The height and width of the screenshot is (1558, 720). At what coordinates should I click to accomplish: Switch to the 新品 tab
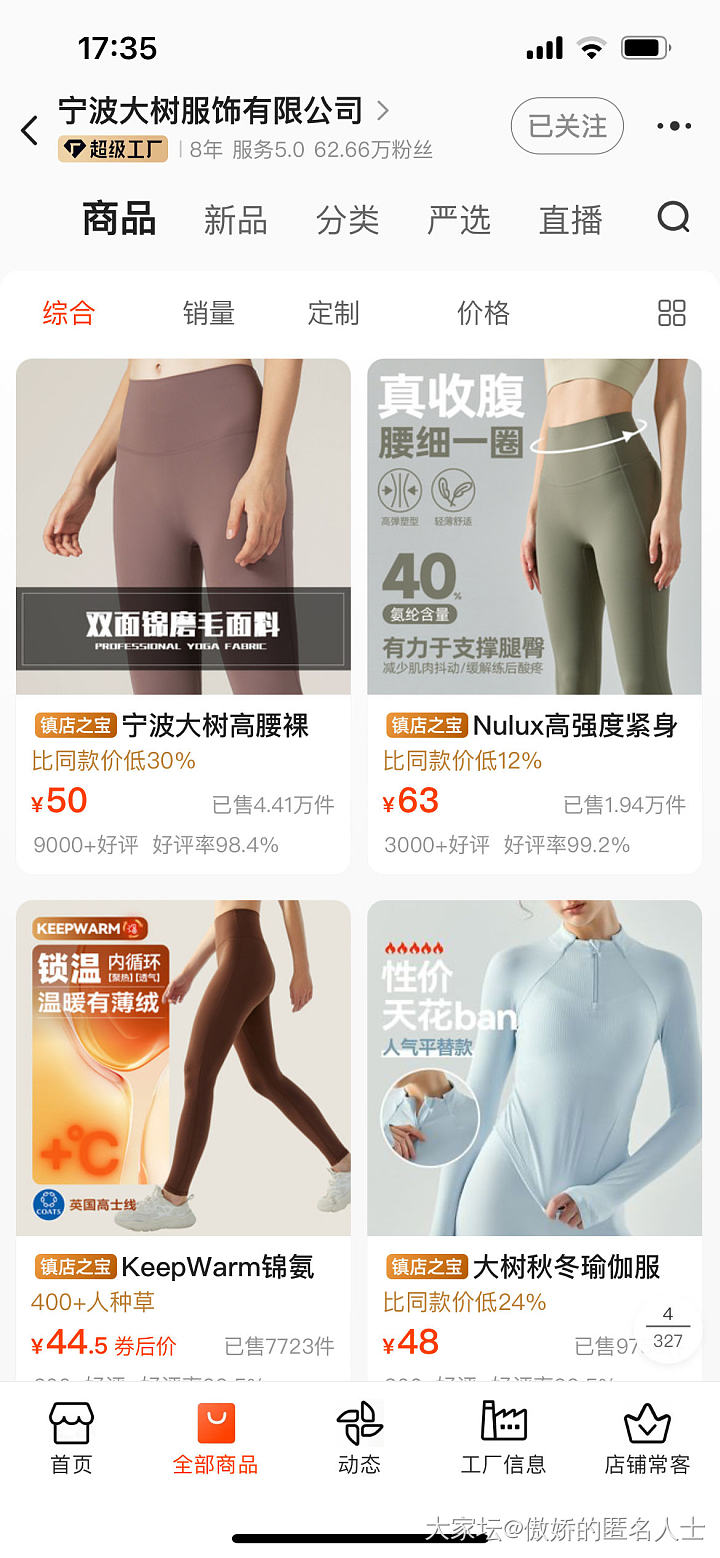[x=235, y=219]
